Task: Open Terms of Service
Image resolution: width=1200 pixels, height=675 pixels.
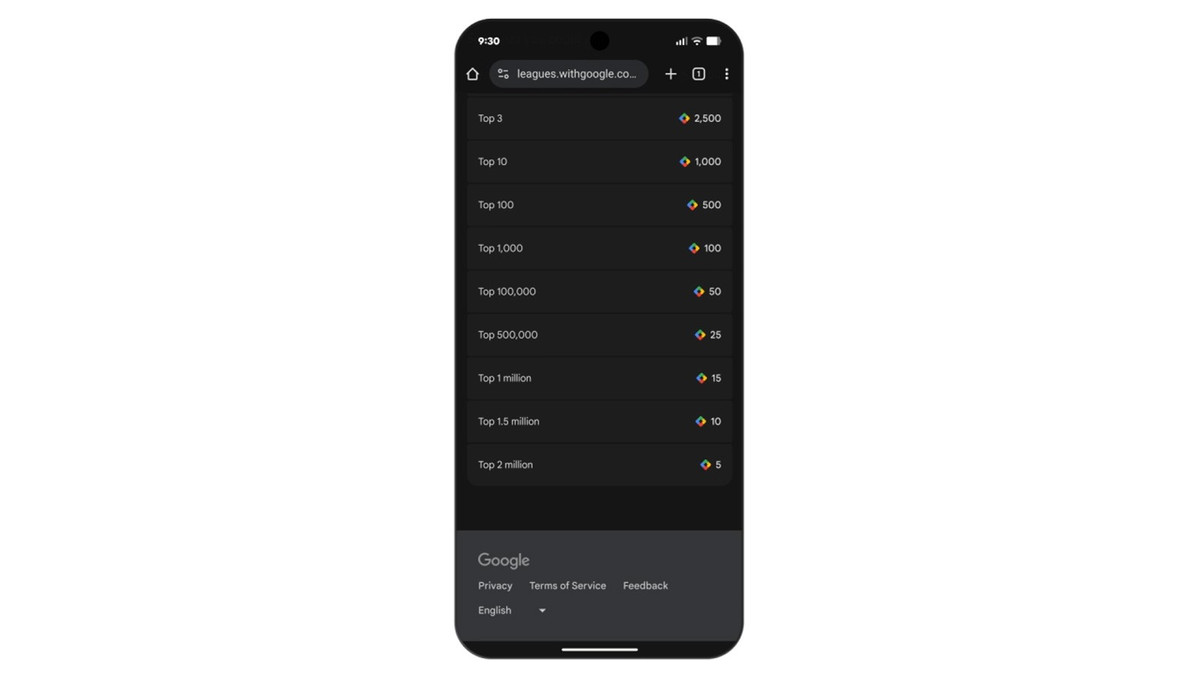Action: pyautogui.click(x=567, y=586)
